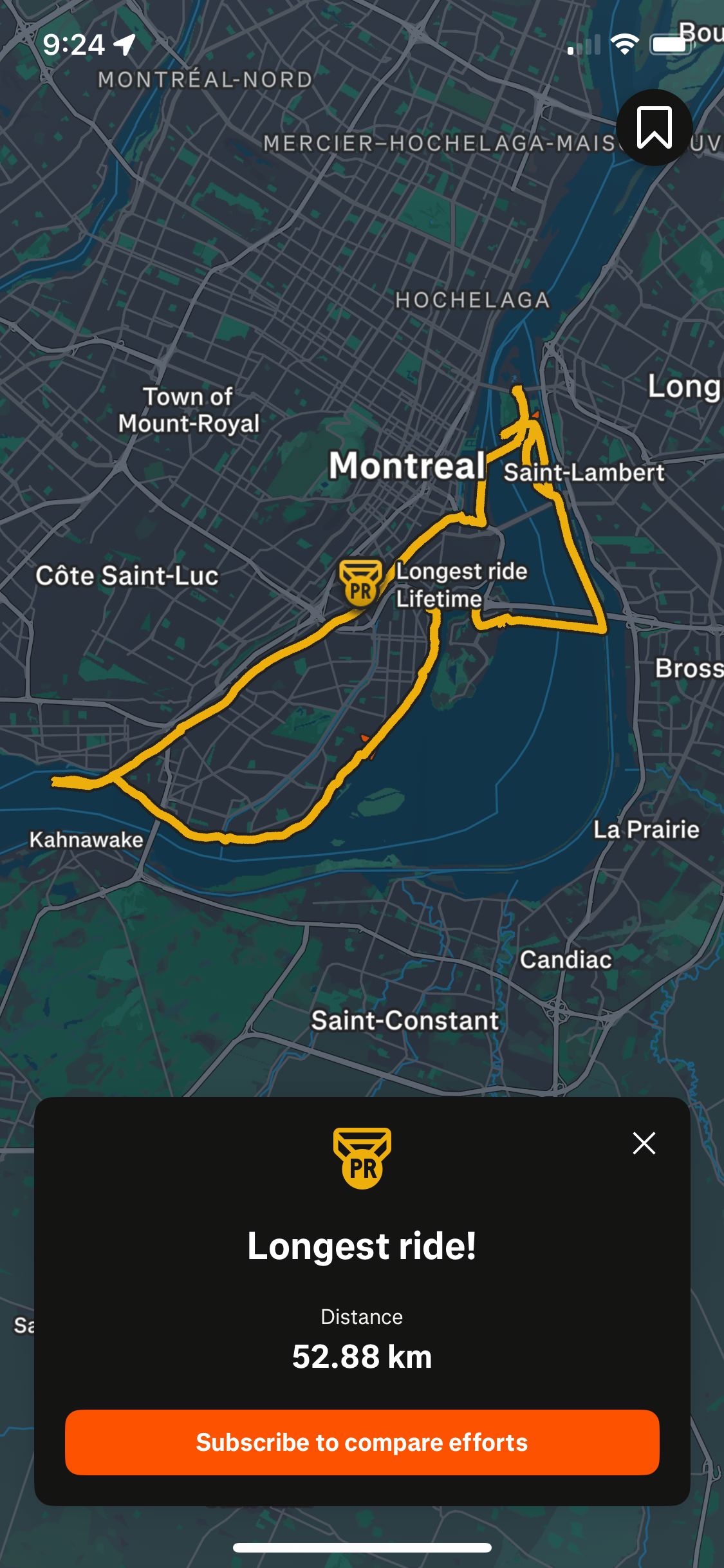
Task: Select the PR medal marker on map
Action: pos(360,583)
